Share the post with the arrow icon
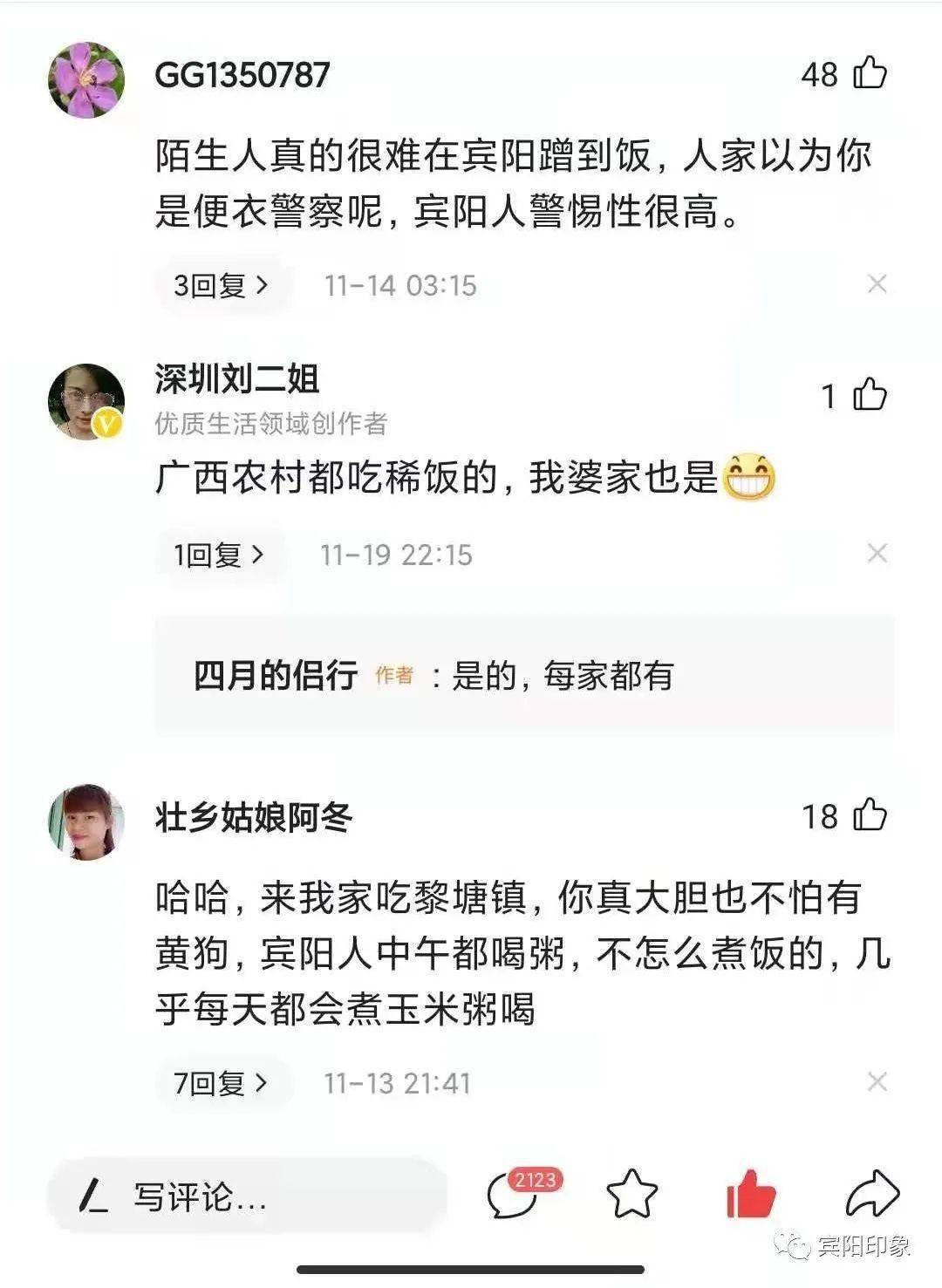 (x=871, y=1195)
